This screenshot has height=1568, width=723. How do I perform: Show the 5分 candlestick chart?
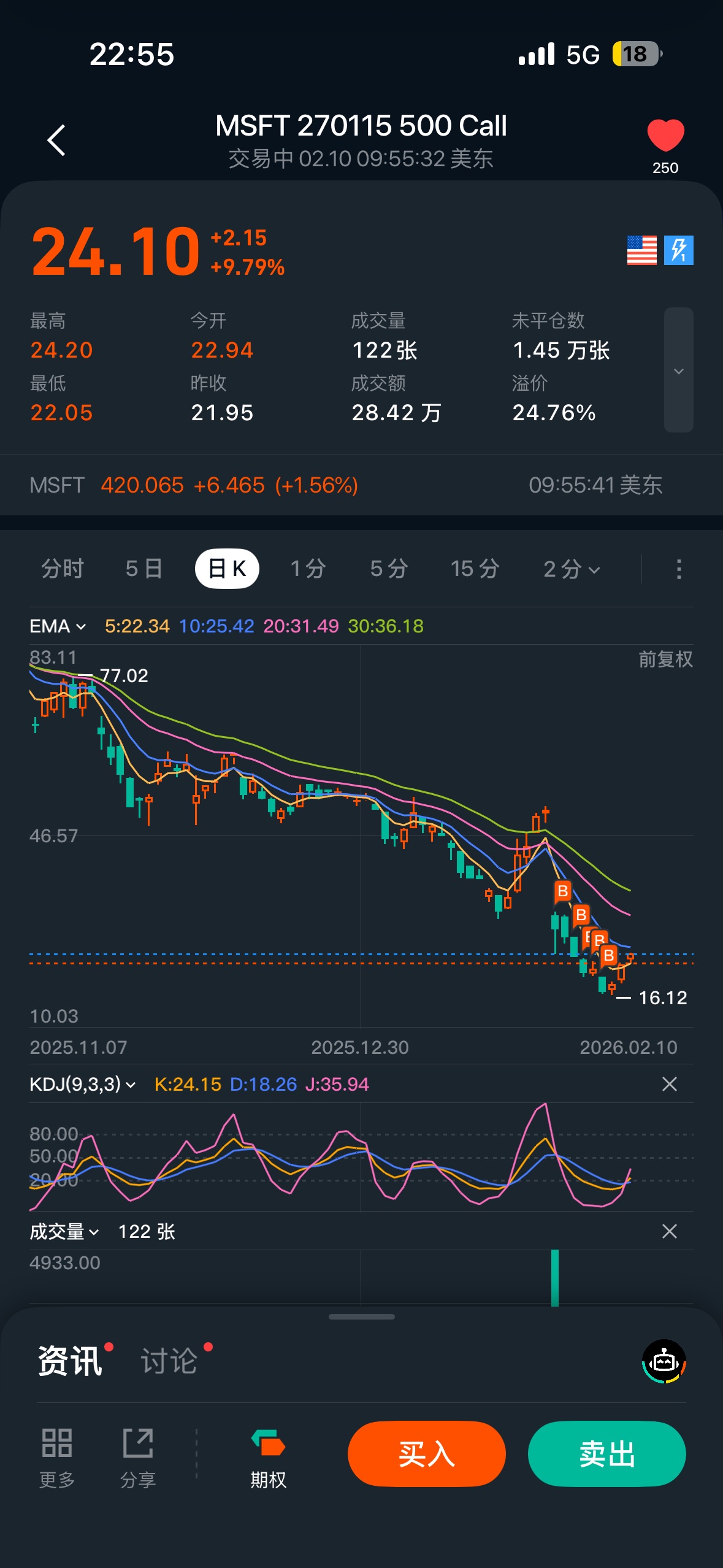[x=389, y=569]
